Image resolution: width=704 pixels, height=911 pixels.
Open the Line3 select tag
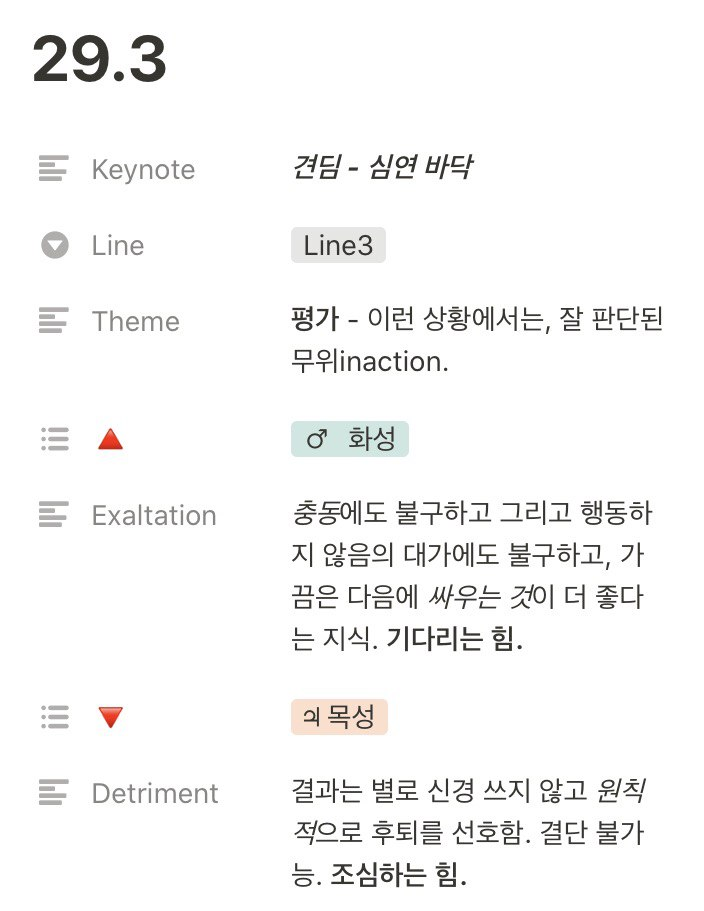(x=338, y=245)
